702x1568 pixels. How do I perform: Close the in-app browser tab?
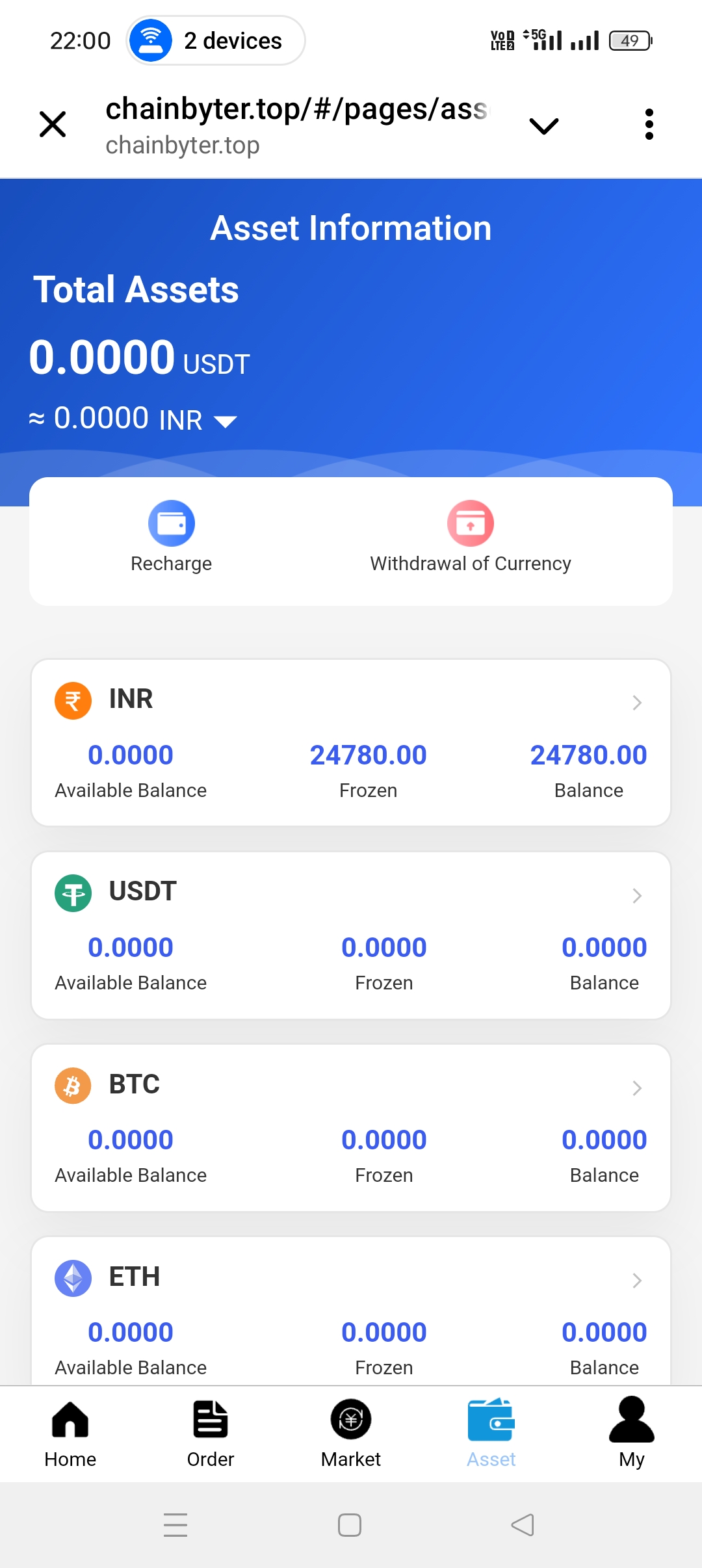coord(53,124)
